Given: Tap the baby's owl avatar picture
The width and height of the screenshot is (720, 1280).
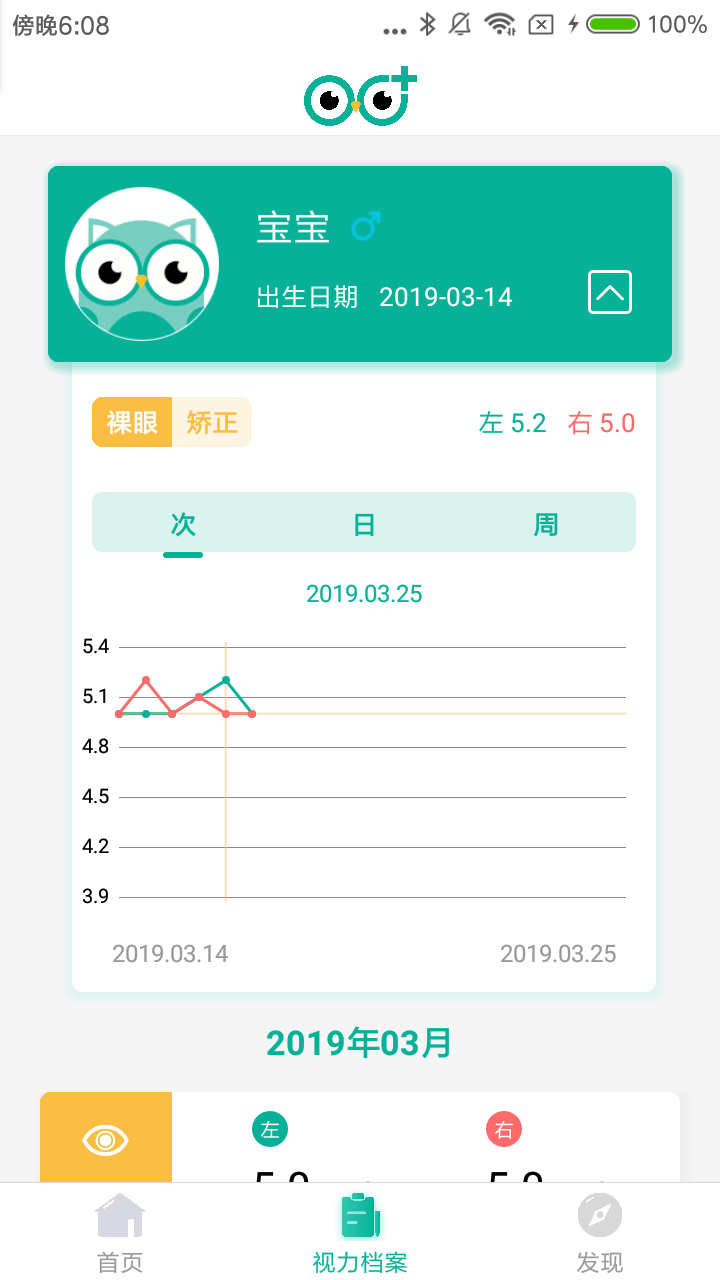Looking at the screenshot, I should tap(141, 263).
